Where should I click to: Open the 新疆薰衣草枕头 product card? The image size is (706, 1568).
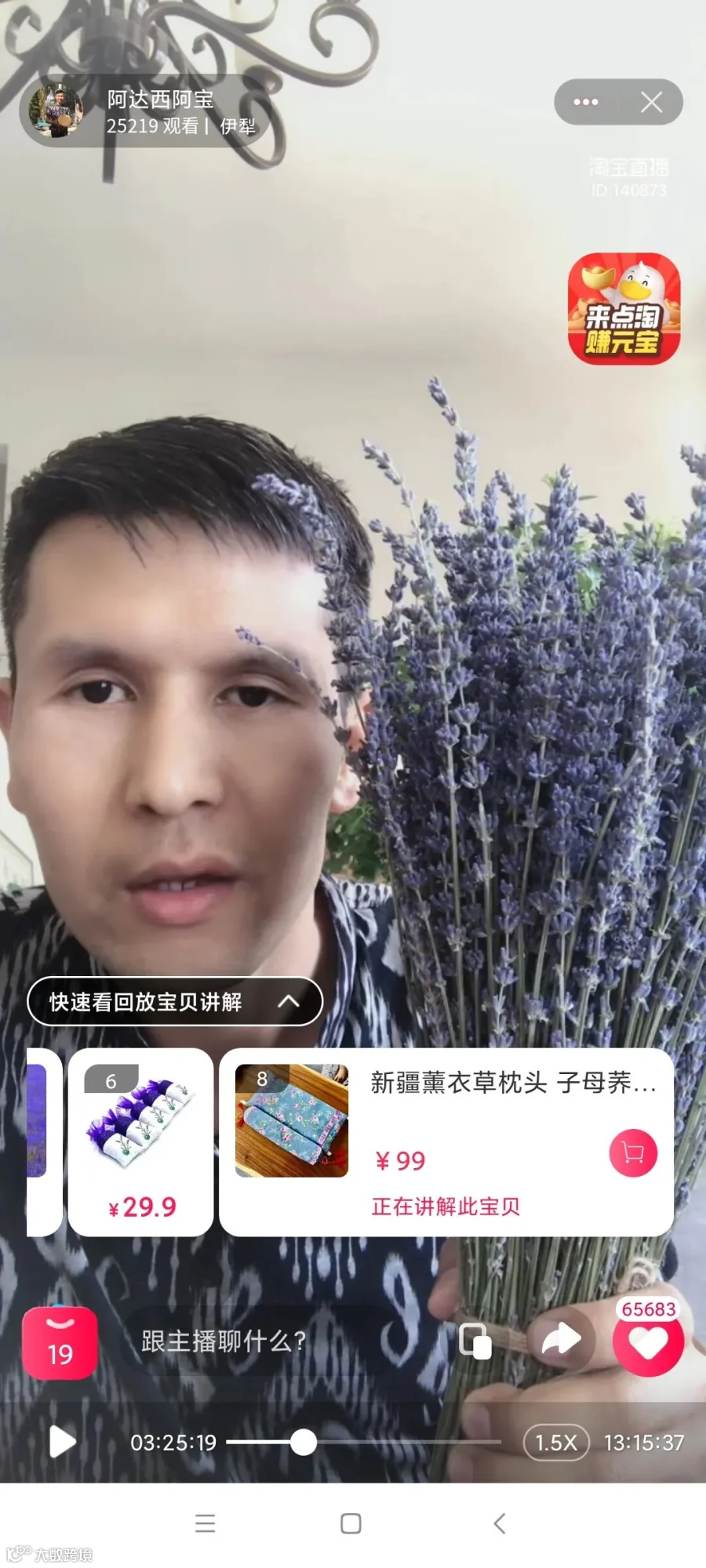(446, 1142)
